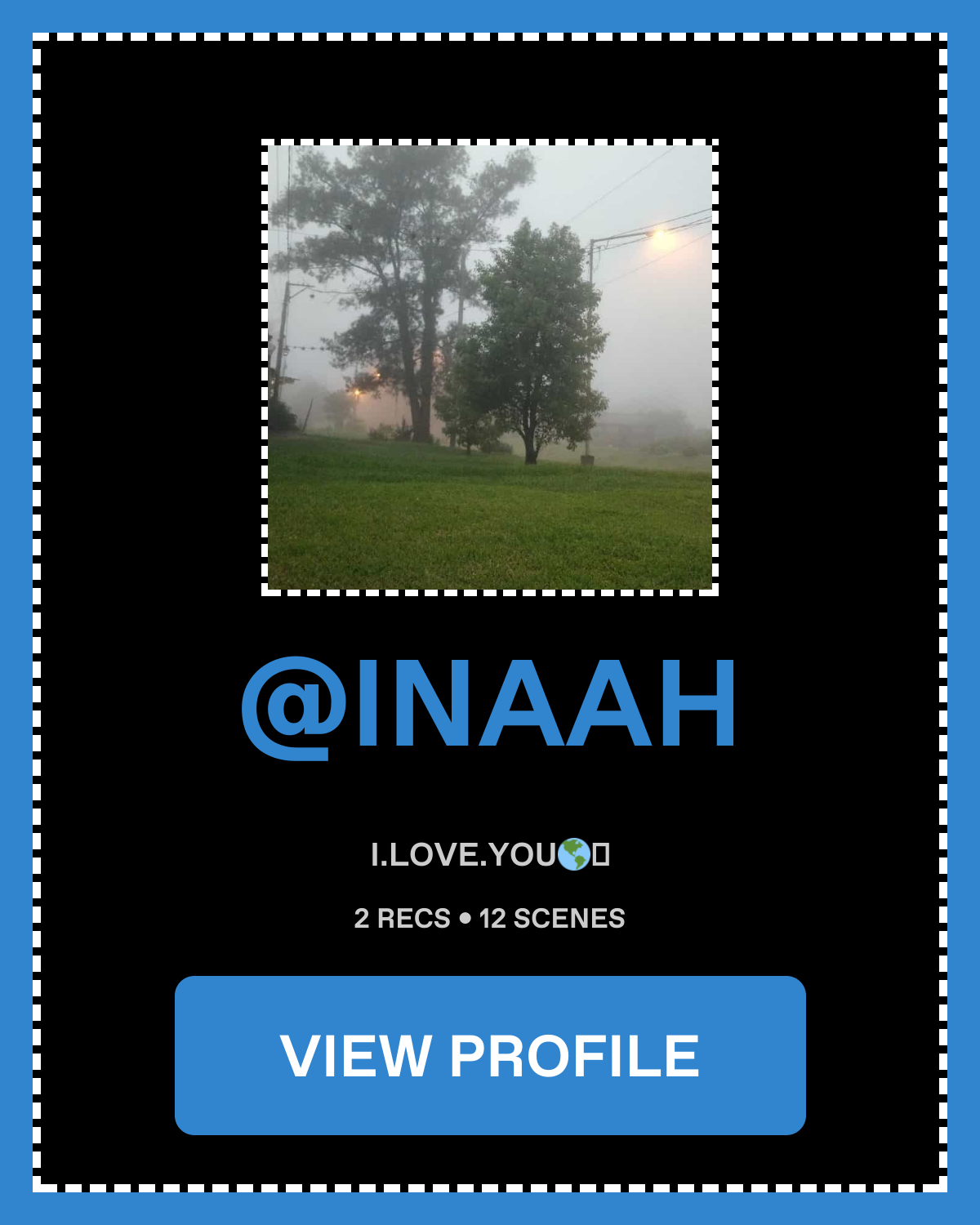
Task: Tap the View Profile button
Action: (x=490, y=1055)
